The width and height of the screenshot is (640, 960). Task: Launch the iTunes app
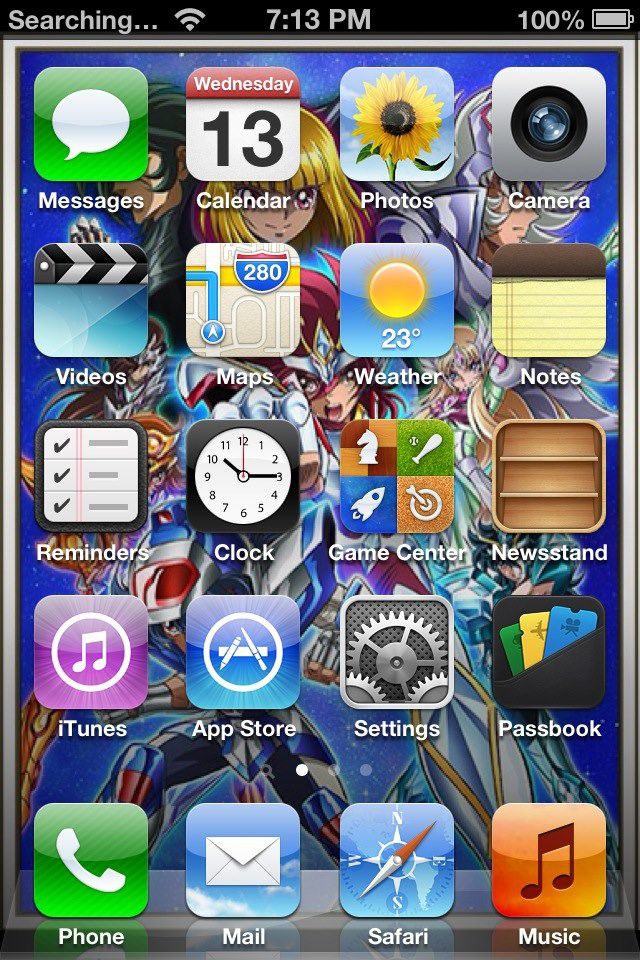91,652
